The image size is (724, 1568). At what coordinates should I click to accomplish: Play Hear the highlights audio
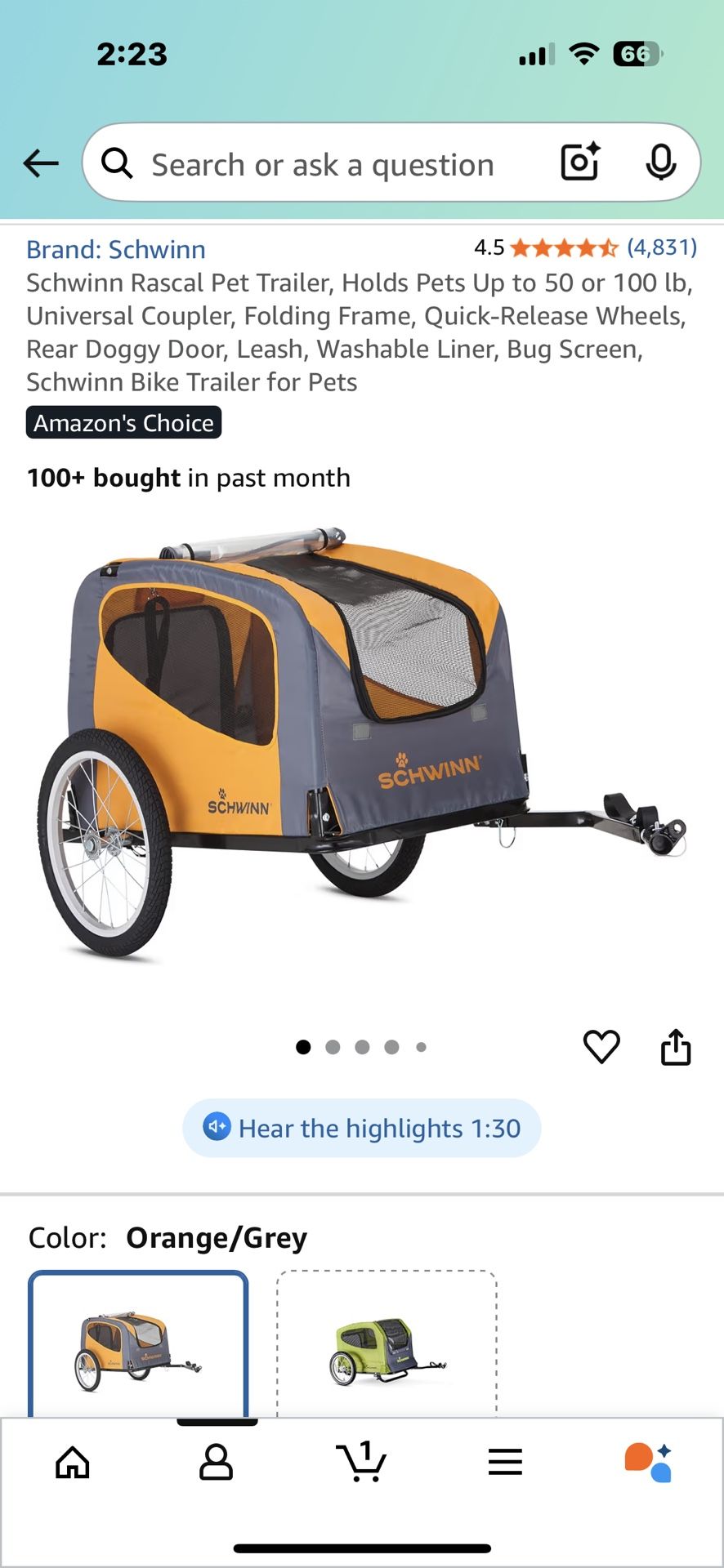pos(361,1128)
